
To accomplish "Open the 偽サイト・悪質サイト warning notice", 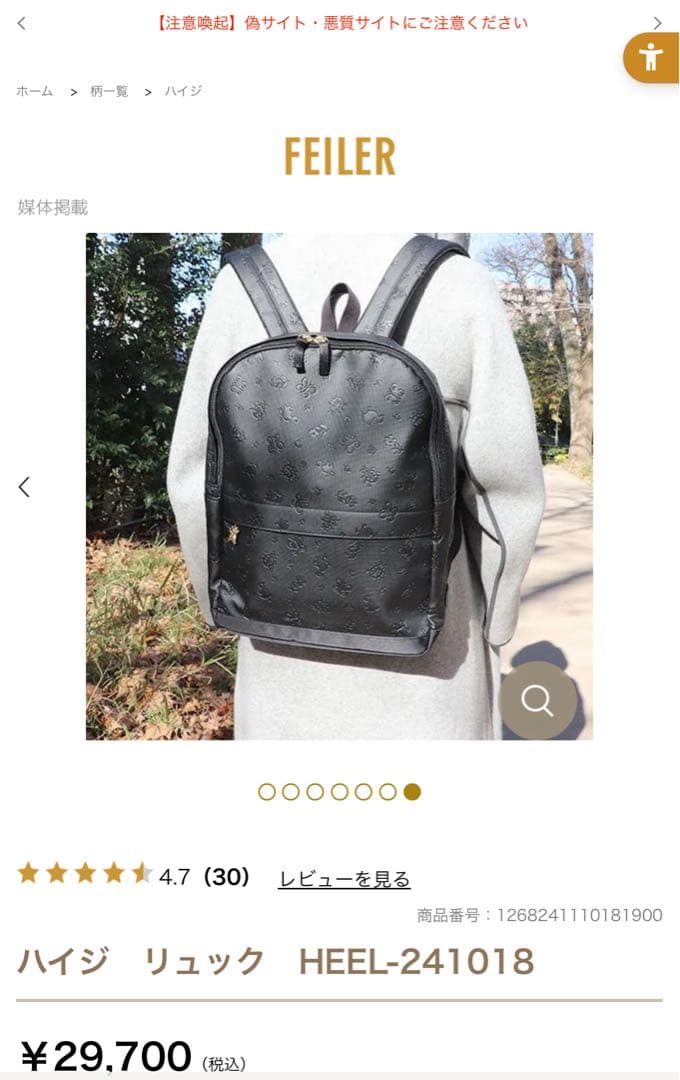I will point(340,23).
